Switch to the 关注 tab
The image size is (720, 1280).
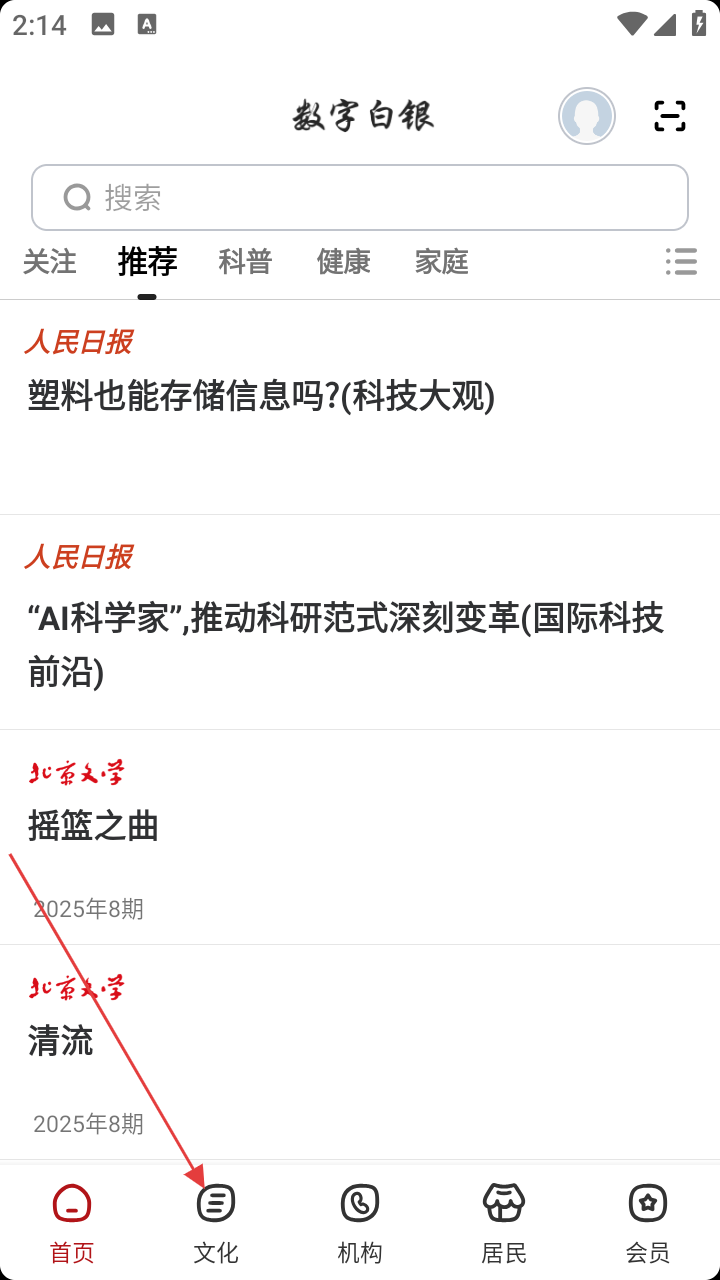[50, 262]
